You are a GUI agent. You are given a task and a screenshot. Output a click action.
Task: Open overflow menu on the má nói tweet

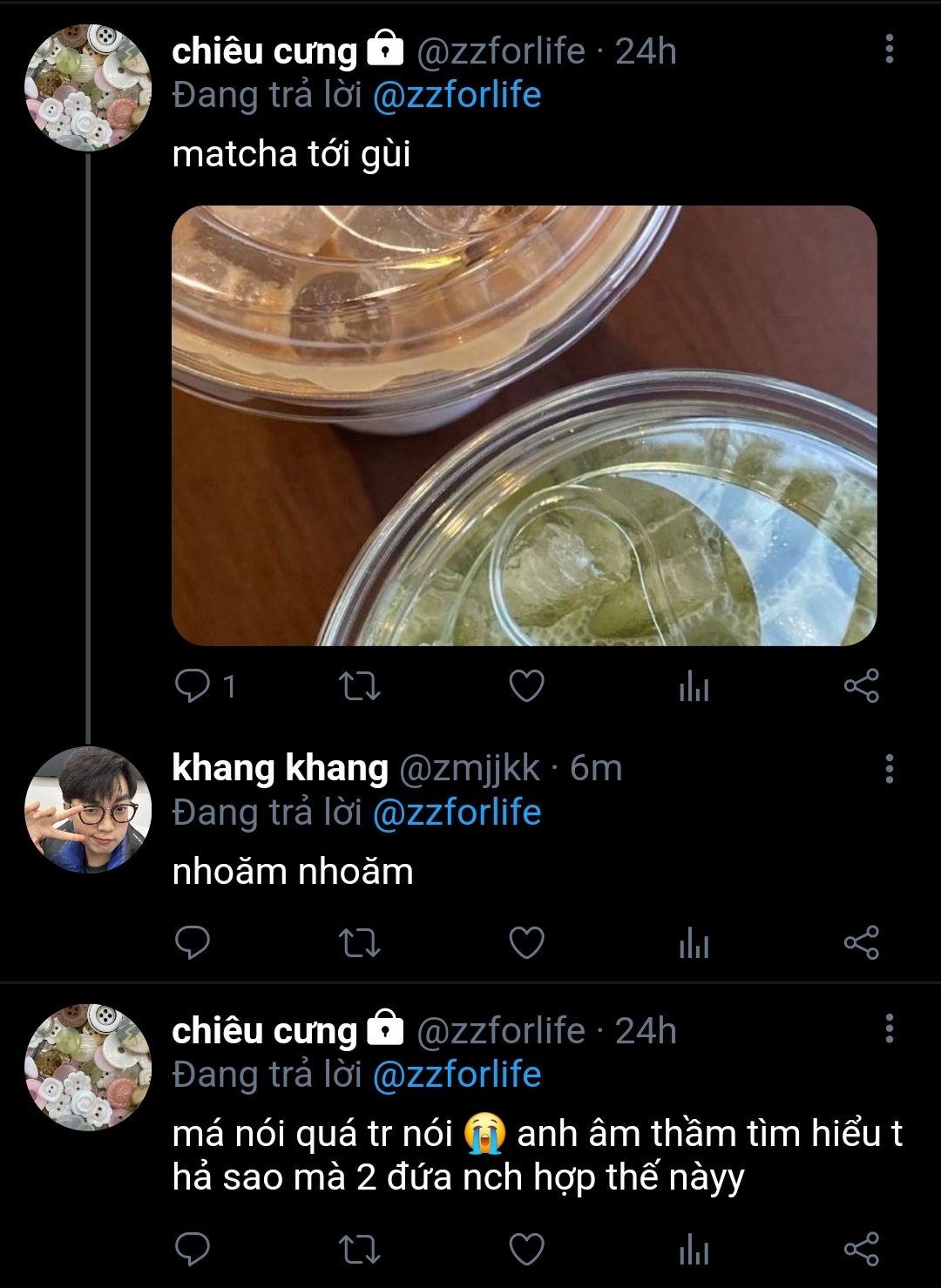click(889, 1028)
